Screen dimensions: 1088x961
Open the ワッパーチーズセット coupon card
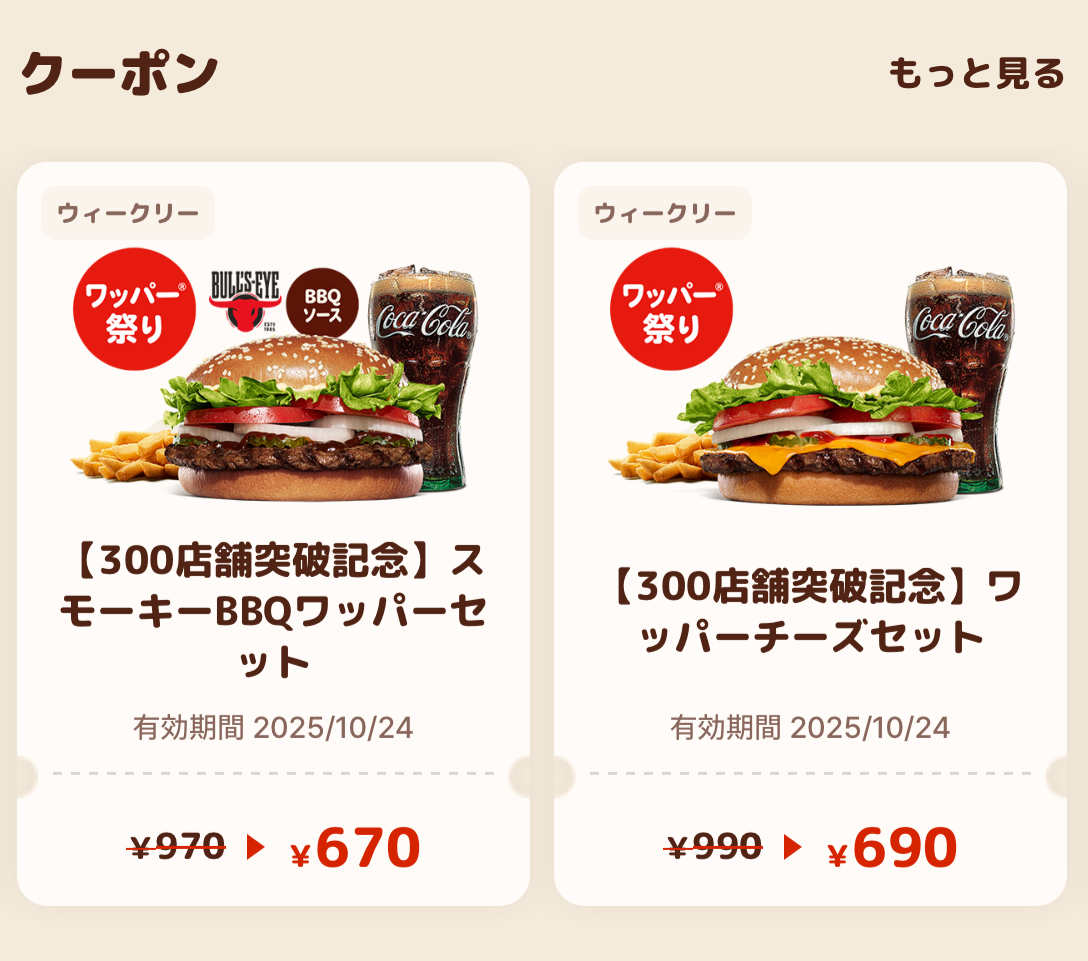(810, 534)
